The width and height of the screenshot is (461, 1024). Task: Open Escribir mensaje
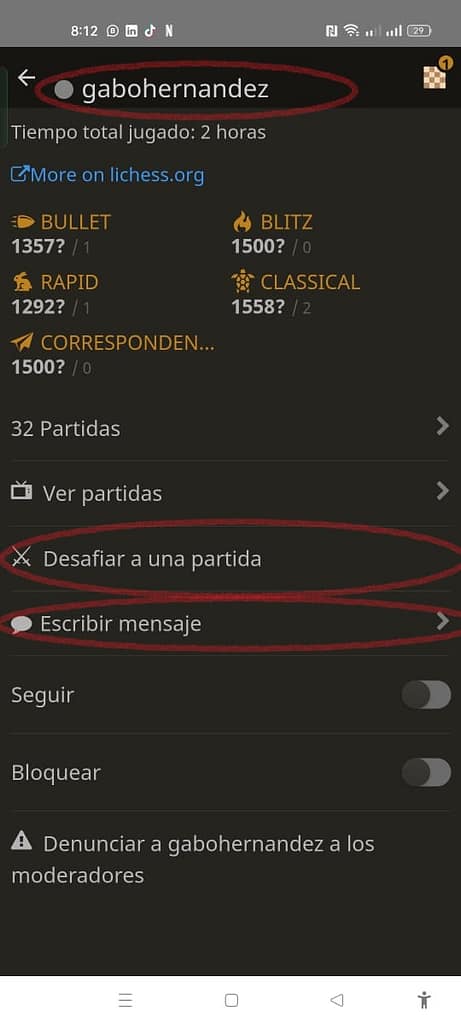230,624
